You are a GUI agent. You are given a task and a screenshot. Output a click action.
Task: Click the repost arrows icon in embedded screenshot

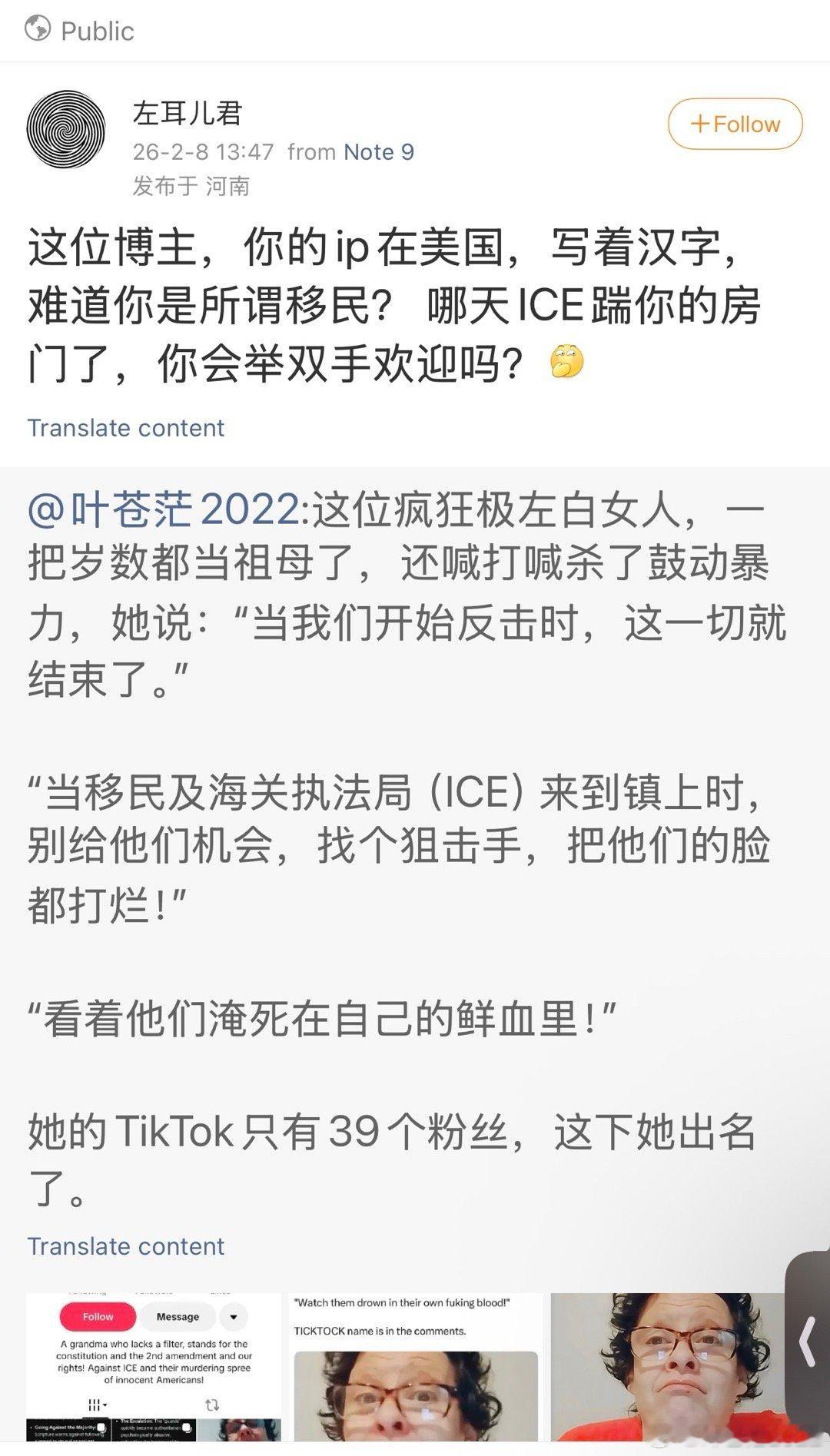point(212,1405)
